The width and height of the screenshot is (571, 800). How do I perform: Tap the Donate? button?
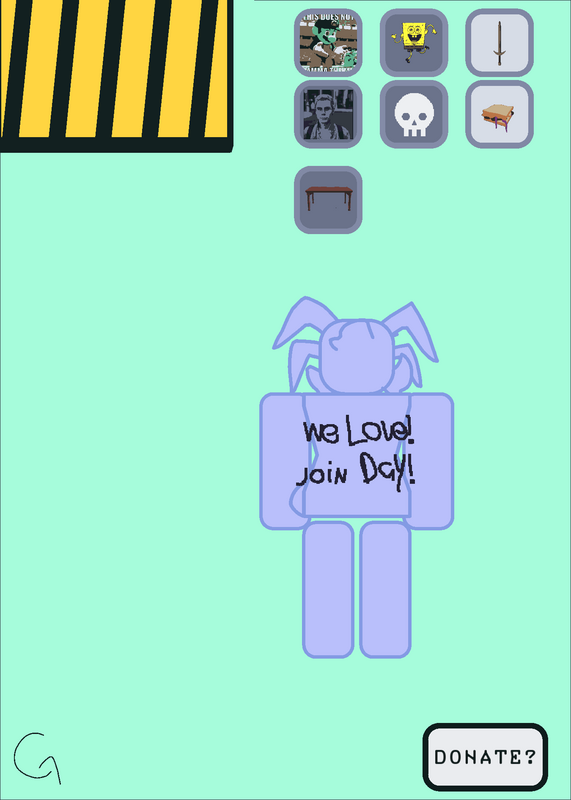(x=485, y=757)
